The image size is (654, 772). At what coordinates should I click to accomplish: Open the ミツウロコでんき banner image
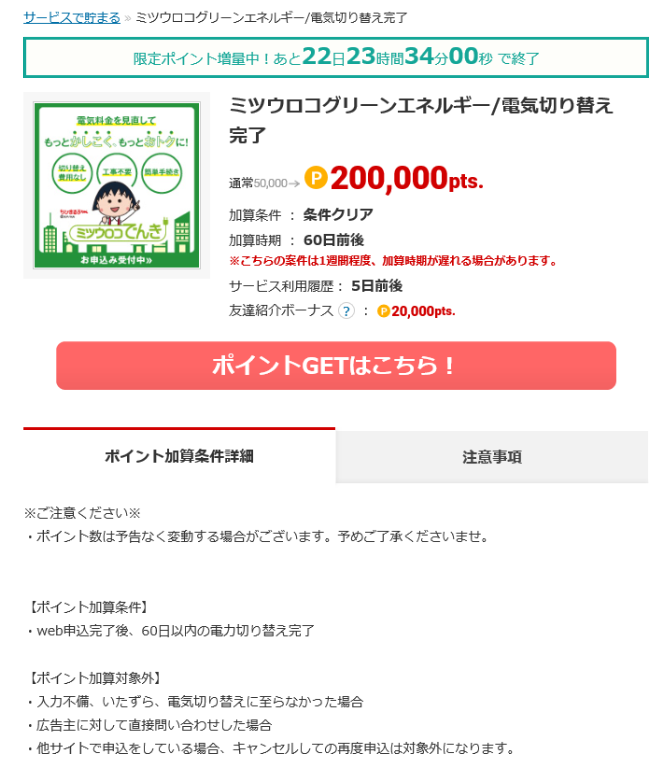[117, 186]
